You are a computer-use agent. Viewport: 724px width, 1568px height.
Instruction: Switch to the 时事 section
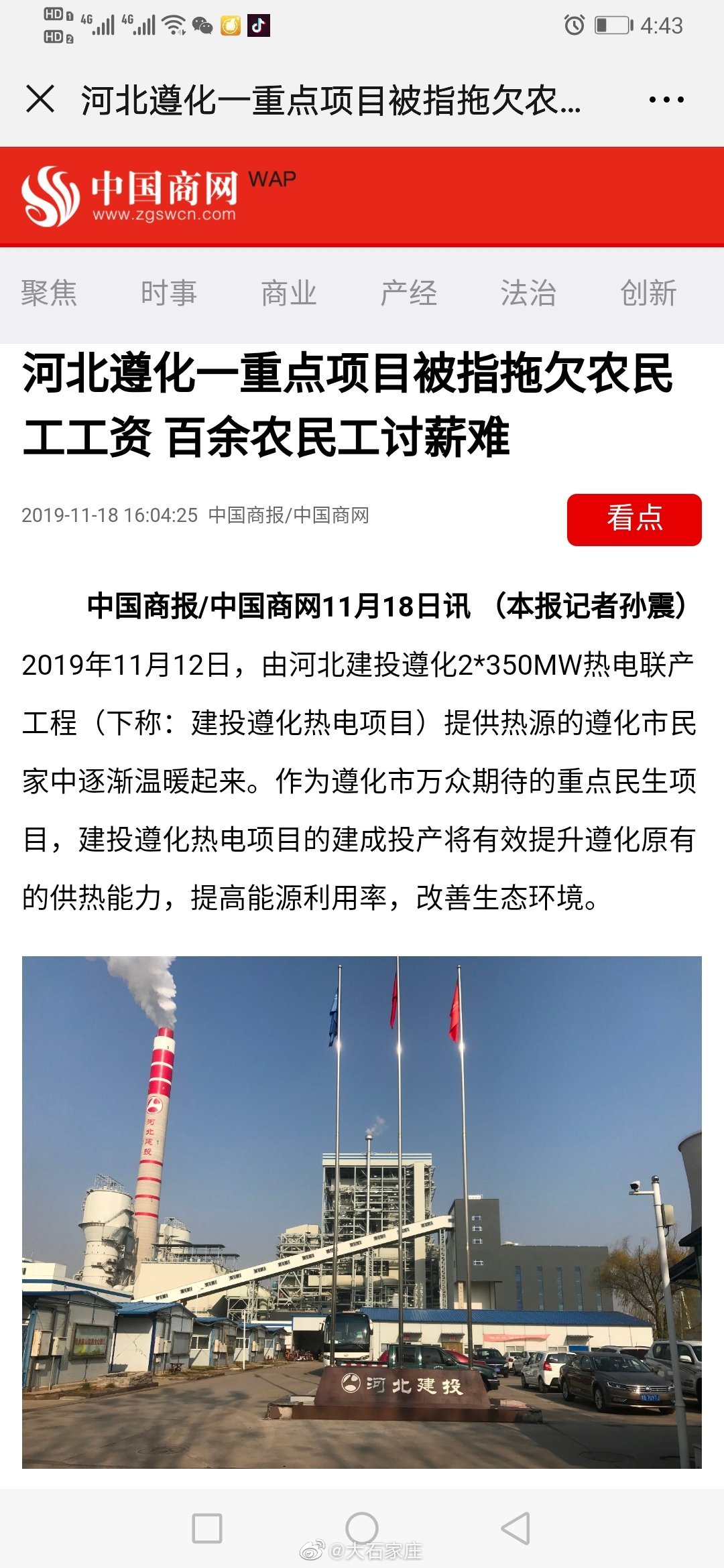tap(168, 293)
